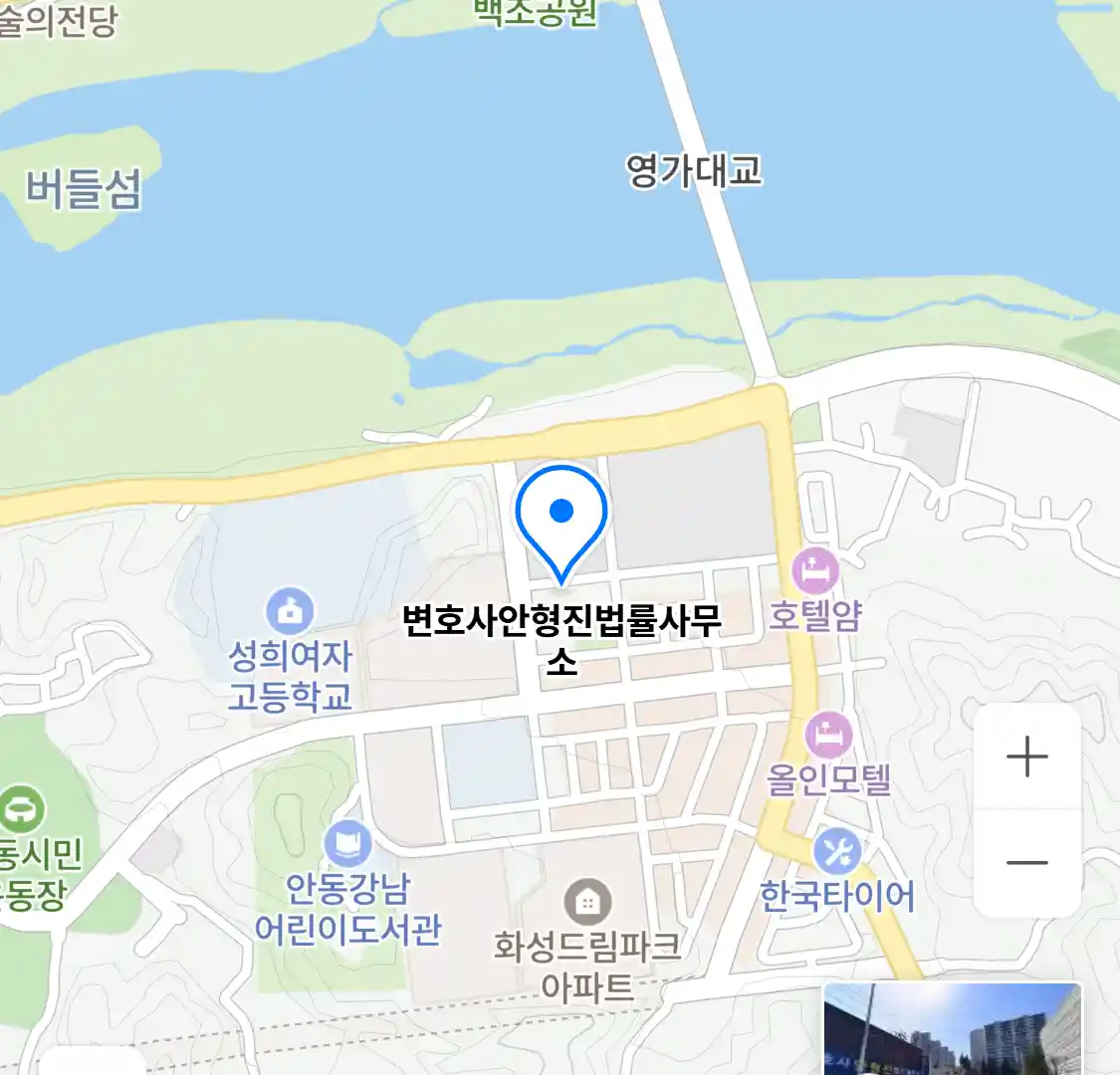Open the 성희여자고등학교 school marker

290,611
